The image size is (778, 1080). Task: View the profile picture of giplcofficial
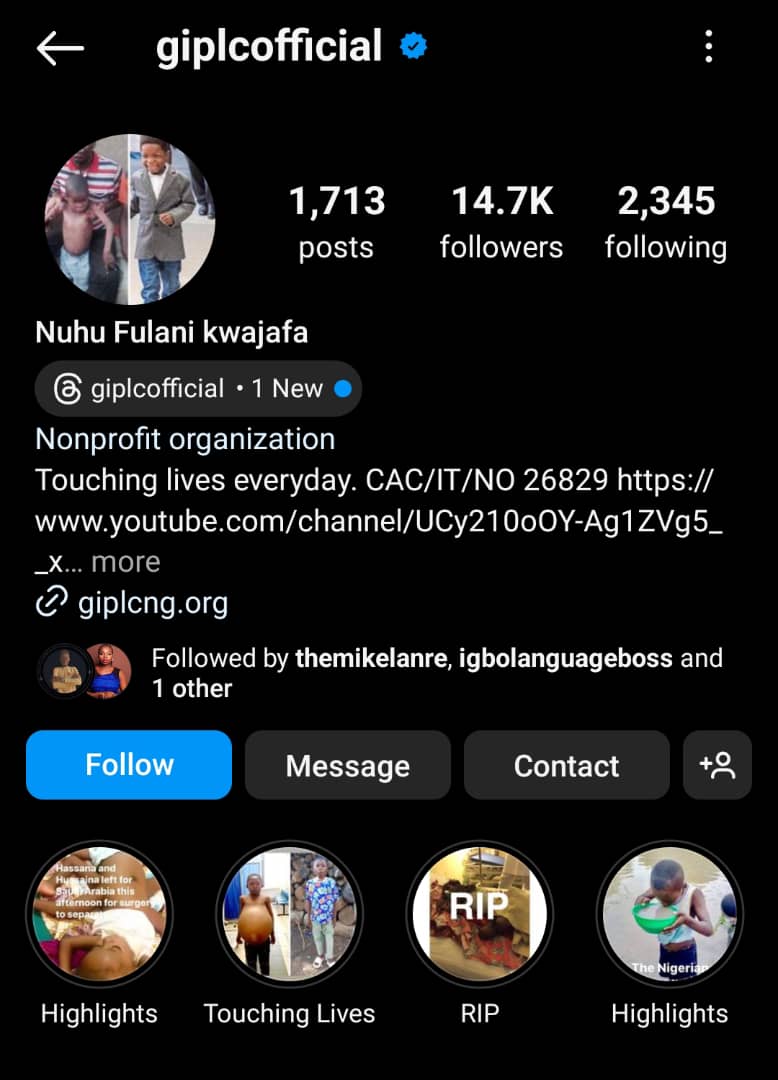click(129, 219)
